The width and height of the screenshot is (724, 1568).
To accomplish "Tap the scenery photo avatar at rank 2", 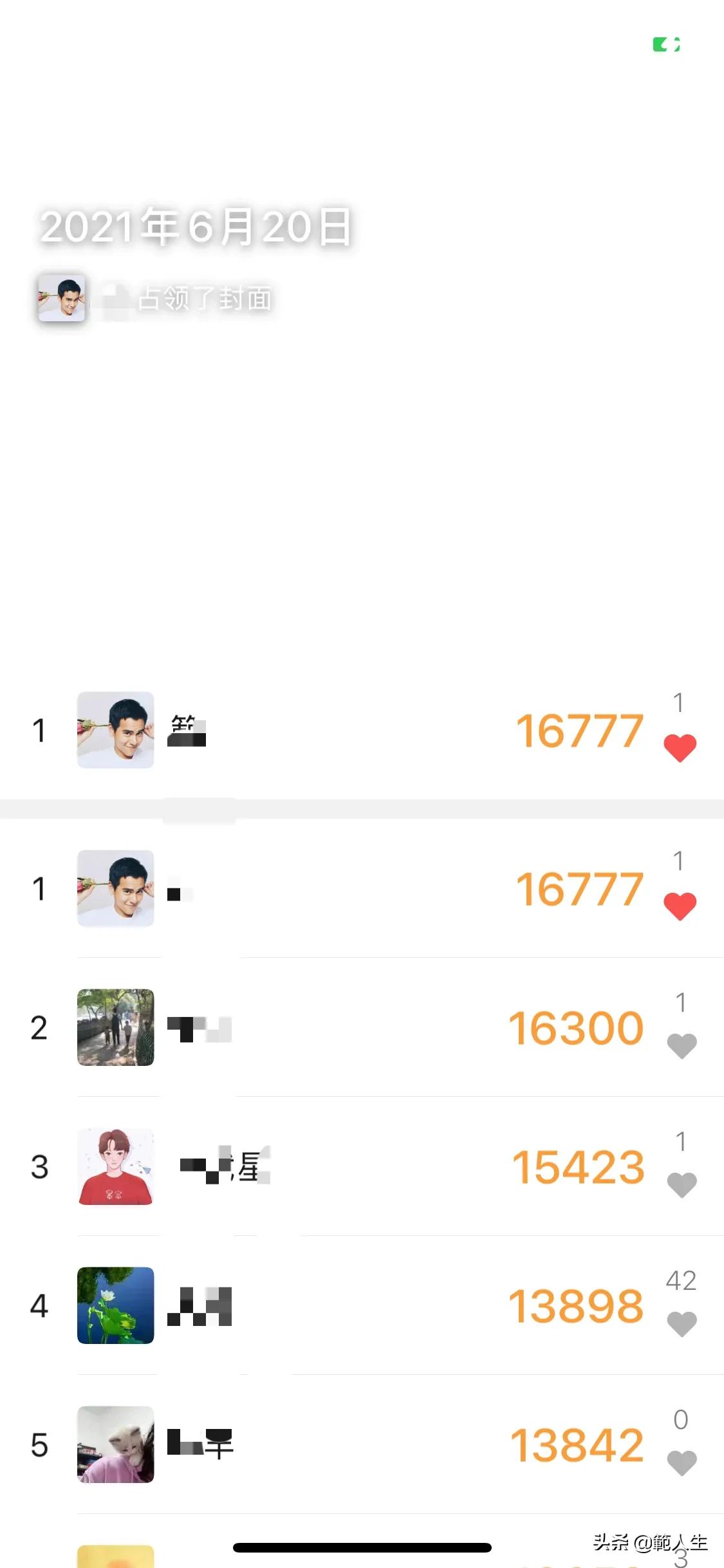I will 116,1028.
